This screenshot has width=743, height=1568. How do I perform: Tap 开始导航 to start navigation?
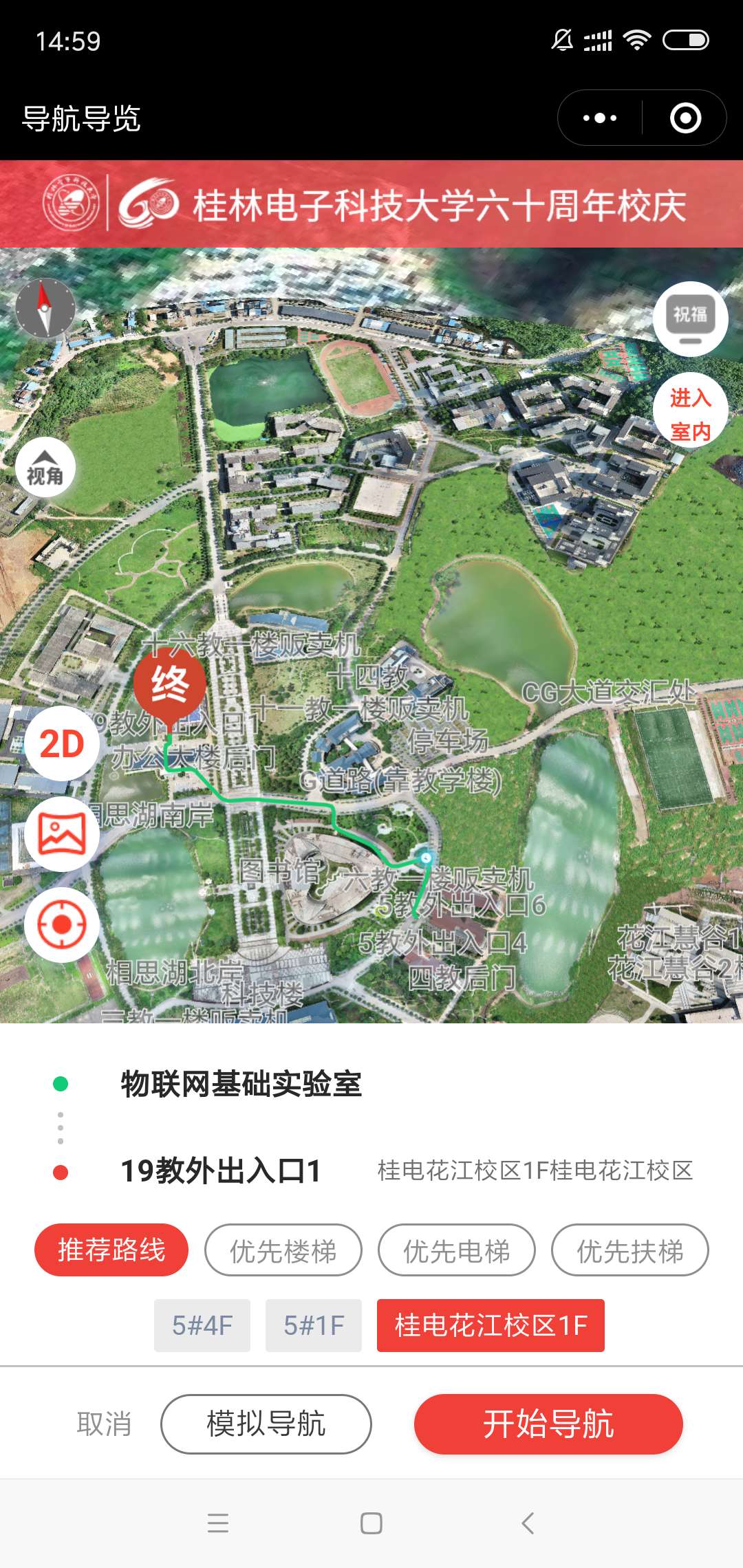click(548, 1424)
